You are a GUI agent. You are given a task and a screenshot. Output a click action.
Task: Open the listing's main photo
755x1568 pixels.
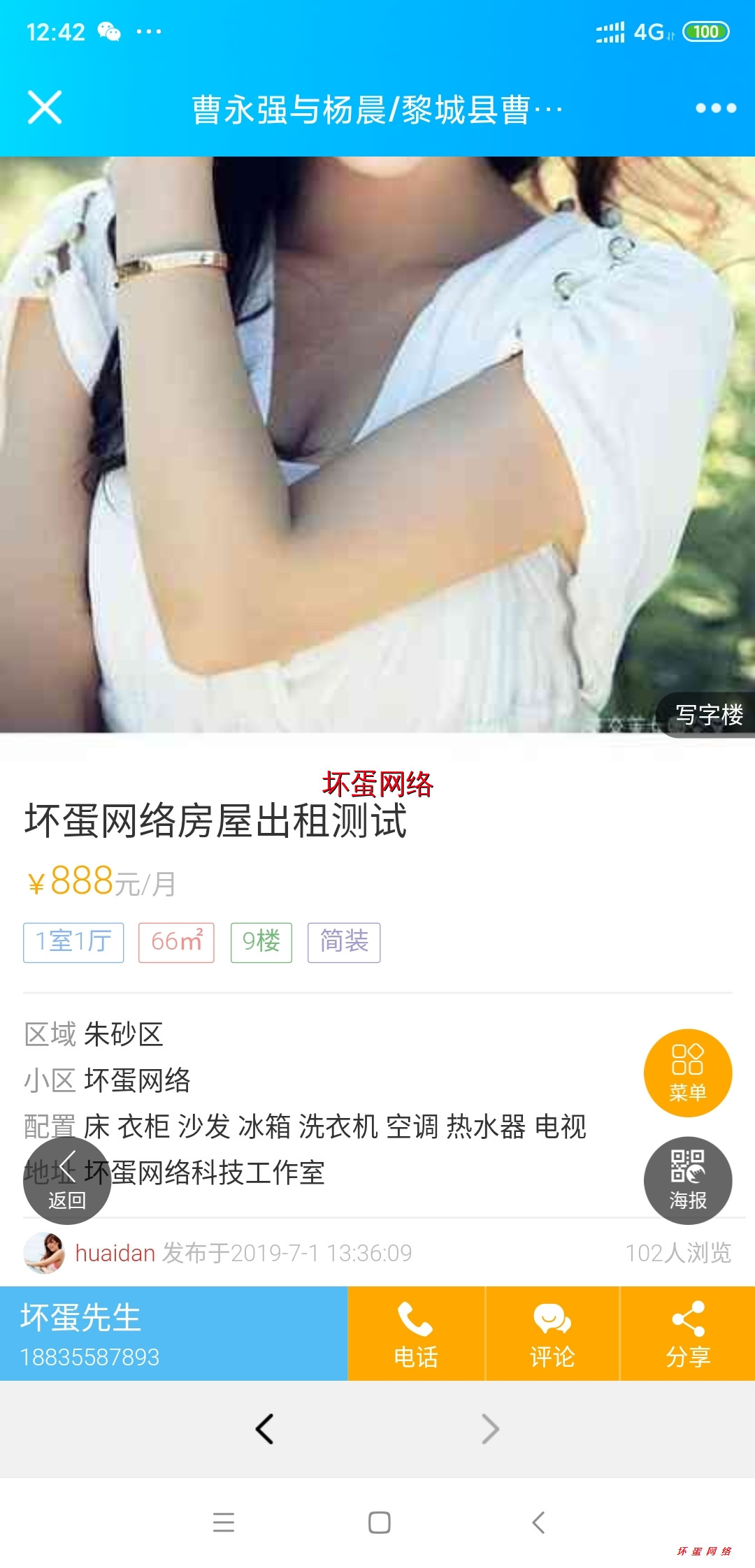pyautogui.click(x=377, y=444)
